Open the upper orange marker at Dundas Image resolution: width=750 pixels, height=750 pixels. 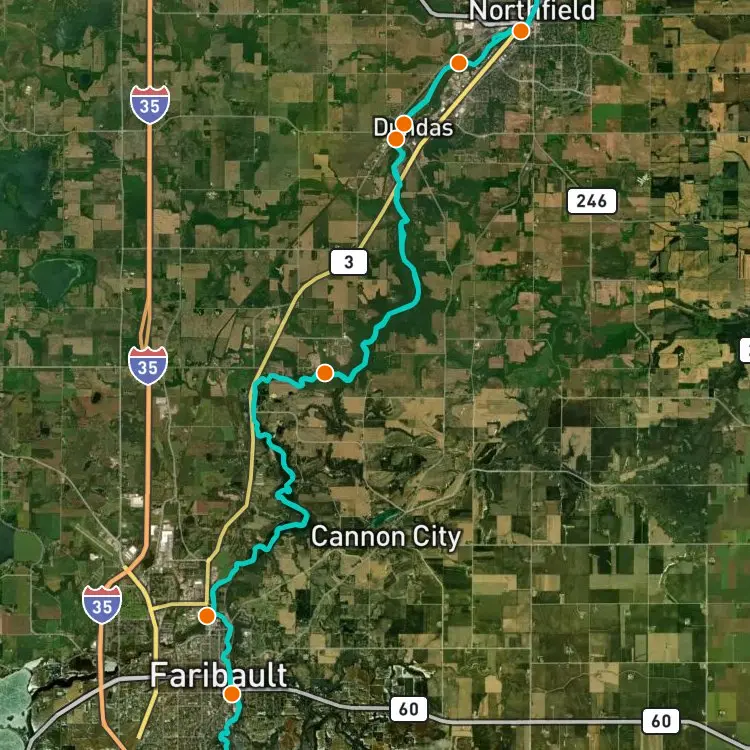coord(404,123)
